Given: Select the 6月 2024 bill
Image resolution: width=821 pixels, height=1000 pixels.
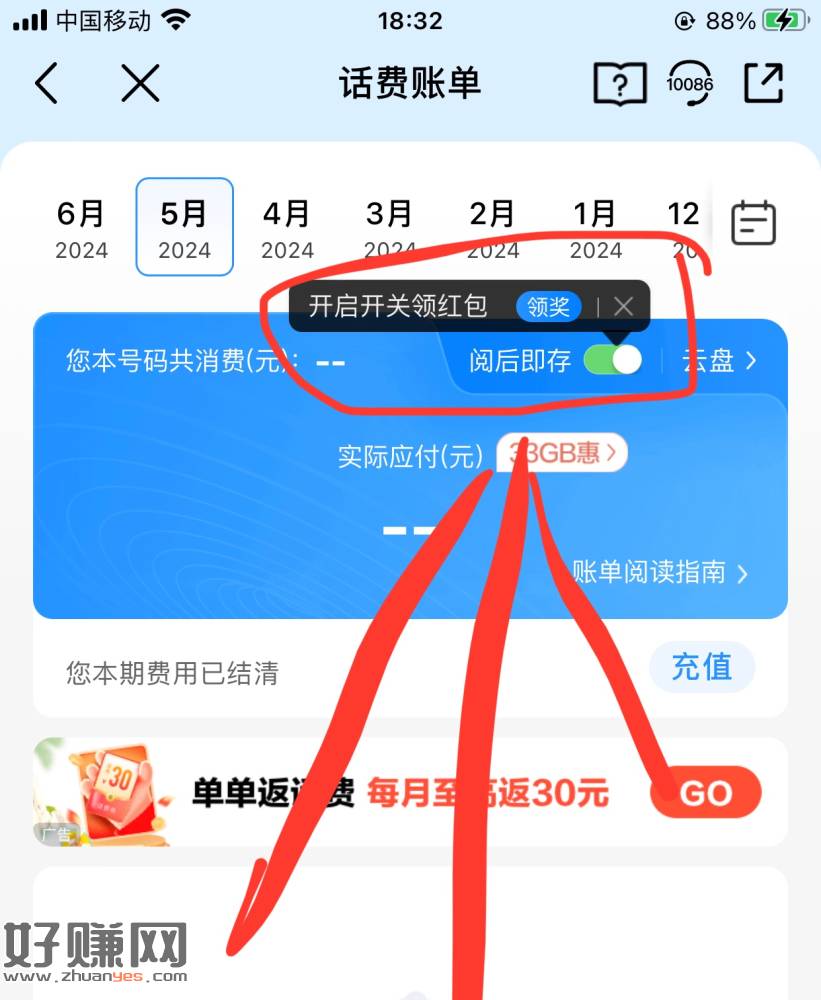Looking at the screenshot, I should point(81,228).
